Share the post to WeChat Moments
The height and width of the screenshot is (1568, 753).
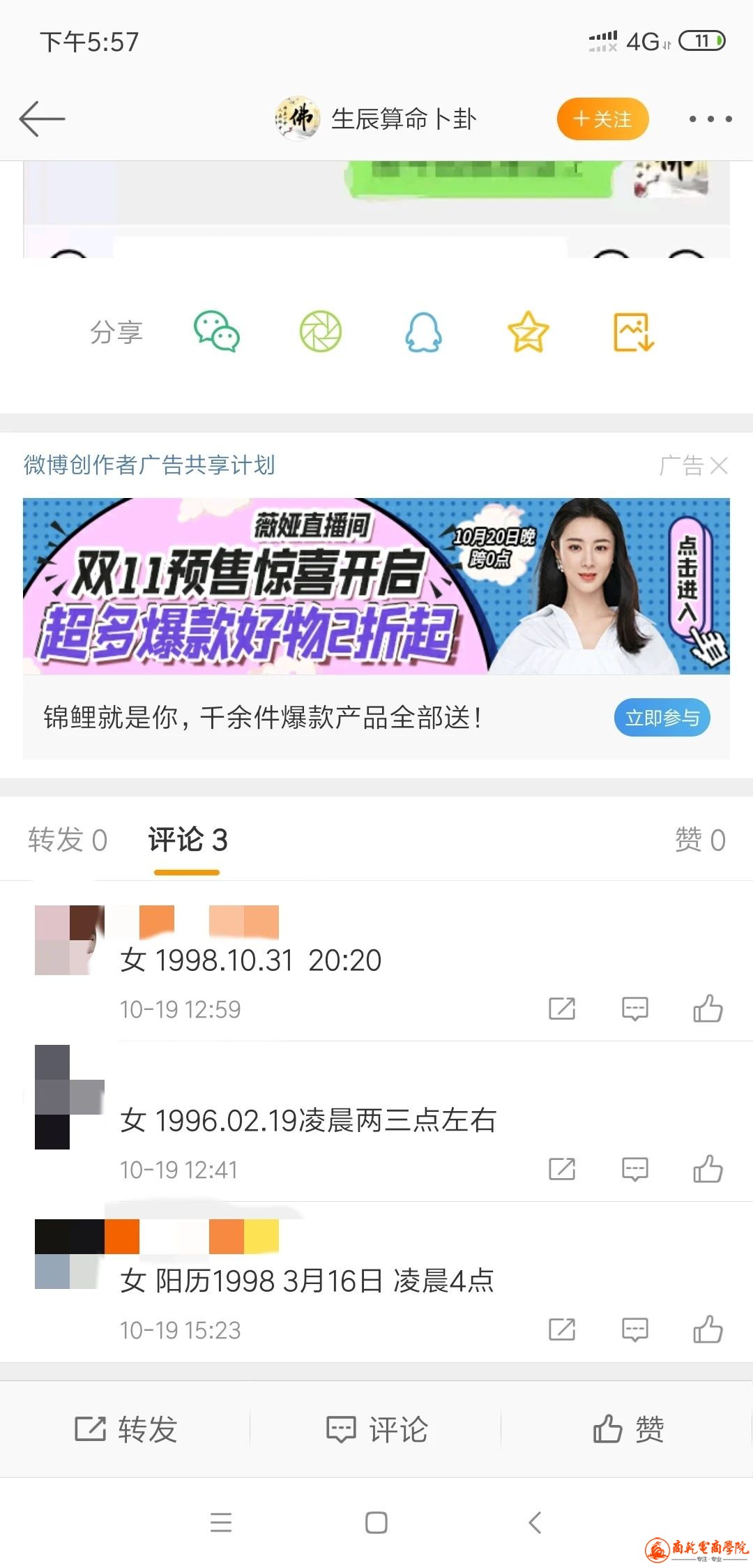coord(321,332)
